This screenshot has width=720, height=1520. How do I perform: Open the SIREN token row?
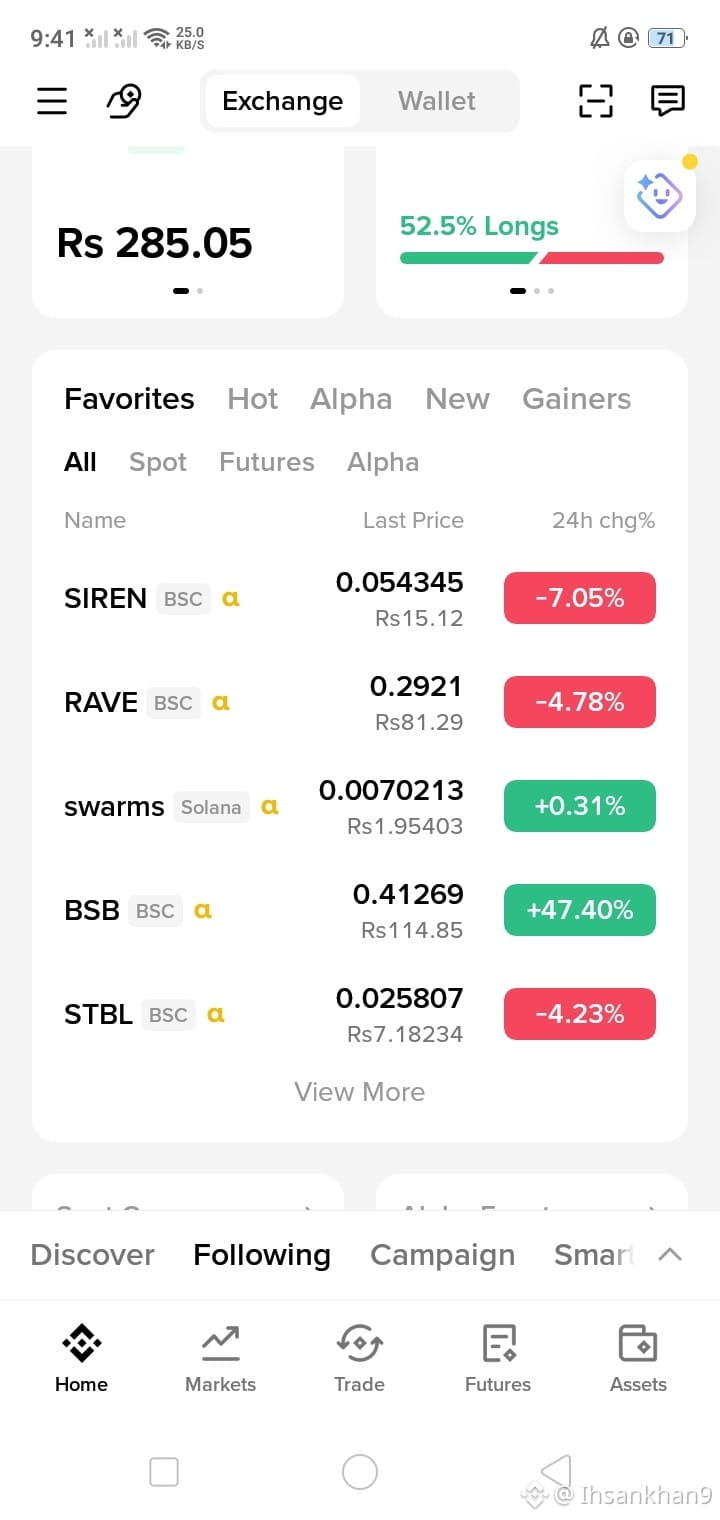pyautogui.click(x=360, y=598)
